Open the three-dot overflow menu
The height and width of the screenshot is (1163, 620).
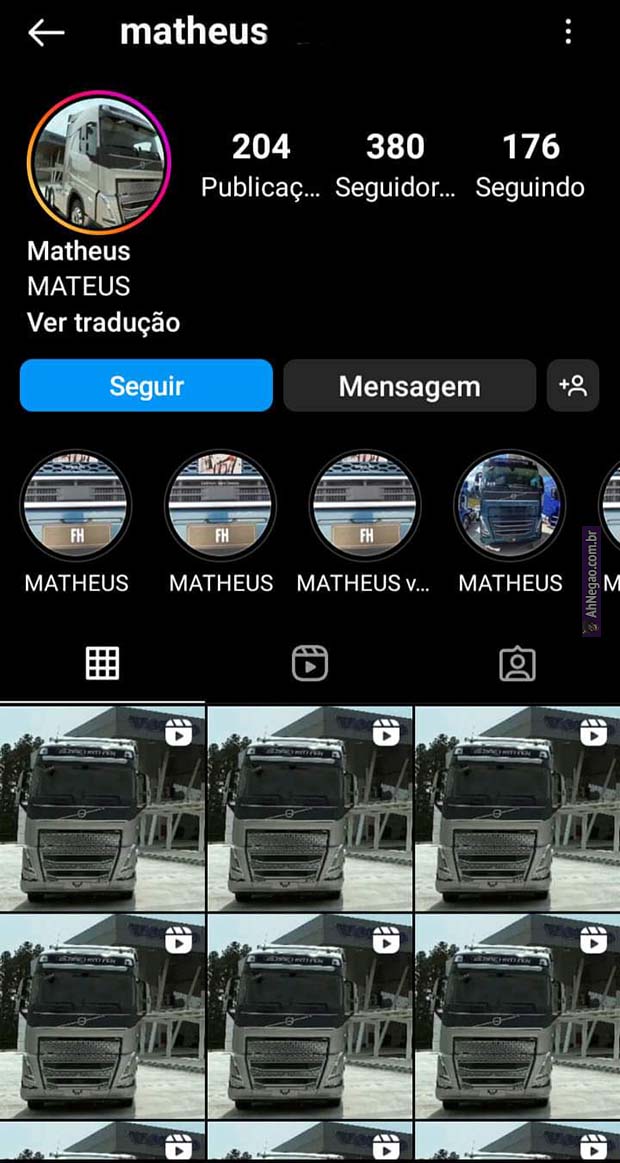coord(568,33)
